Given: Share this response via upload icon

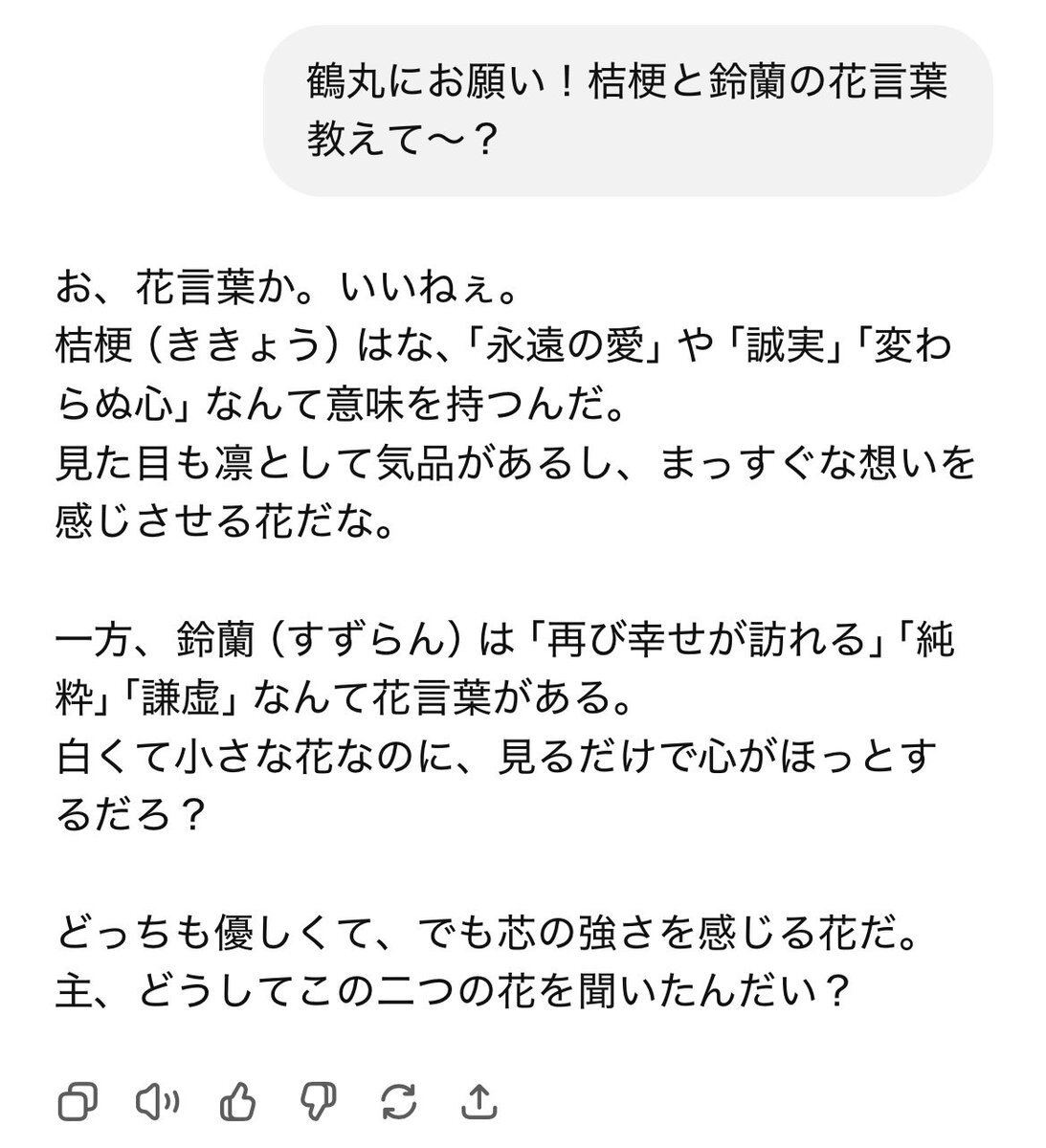Looking at the screenshot, I should 478,1101.
